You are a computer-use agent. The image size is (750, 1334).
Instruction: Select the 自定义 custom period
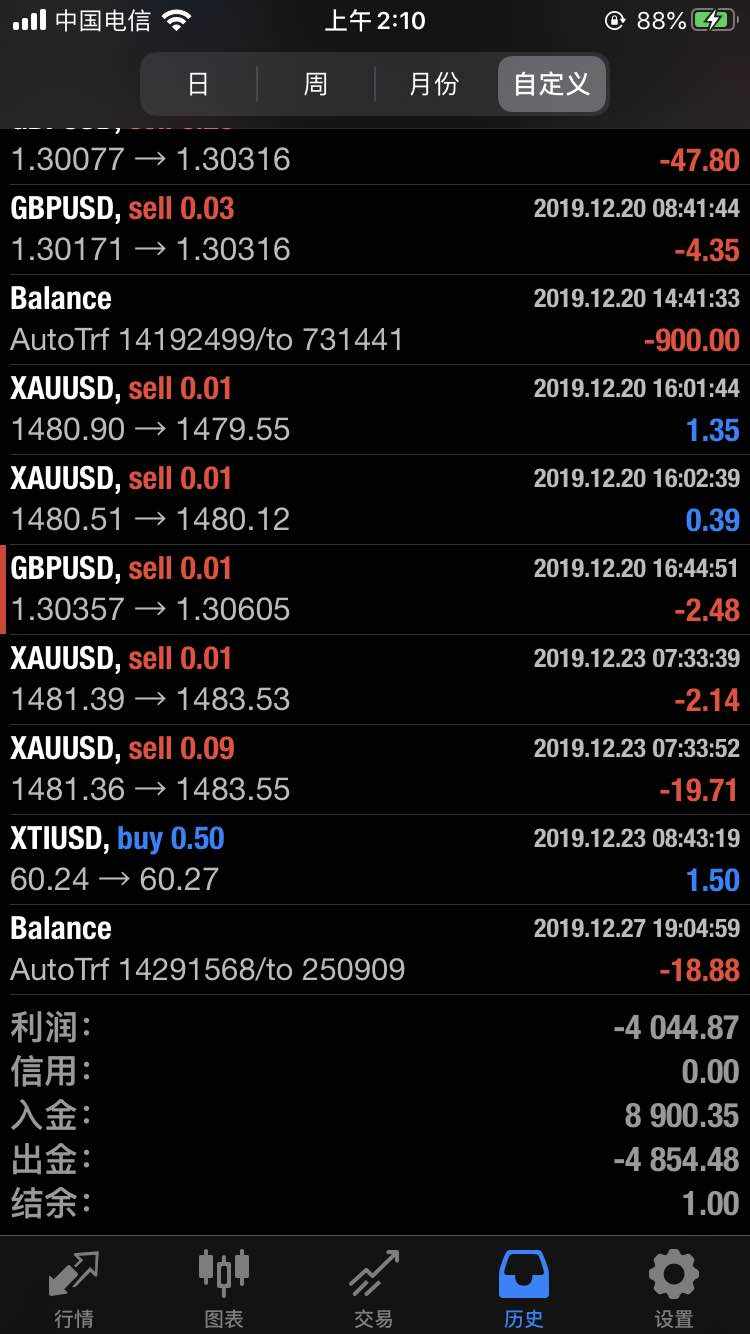552,84
